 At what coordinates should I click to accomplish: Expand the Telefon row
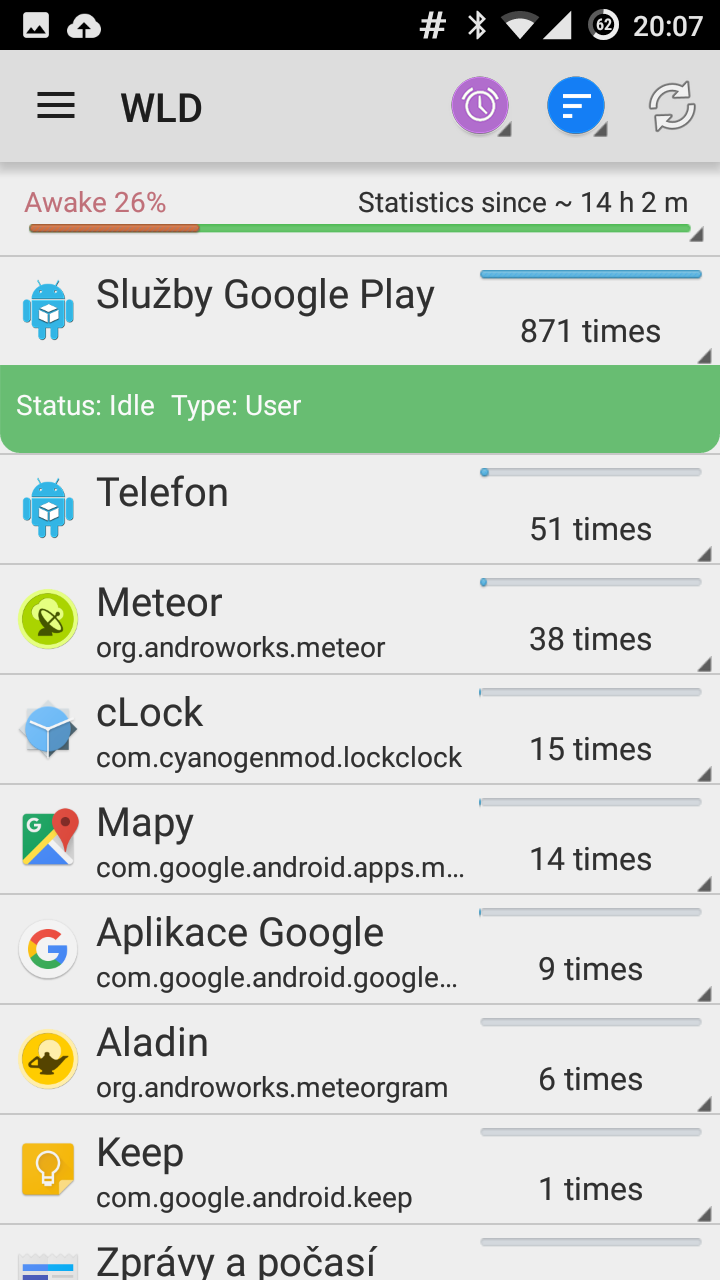coord(360,510)
